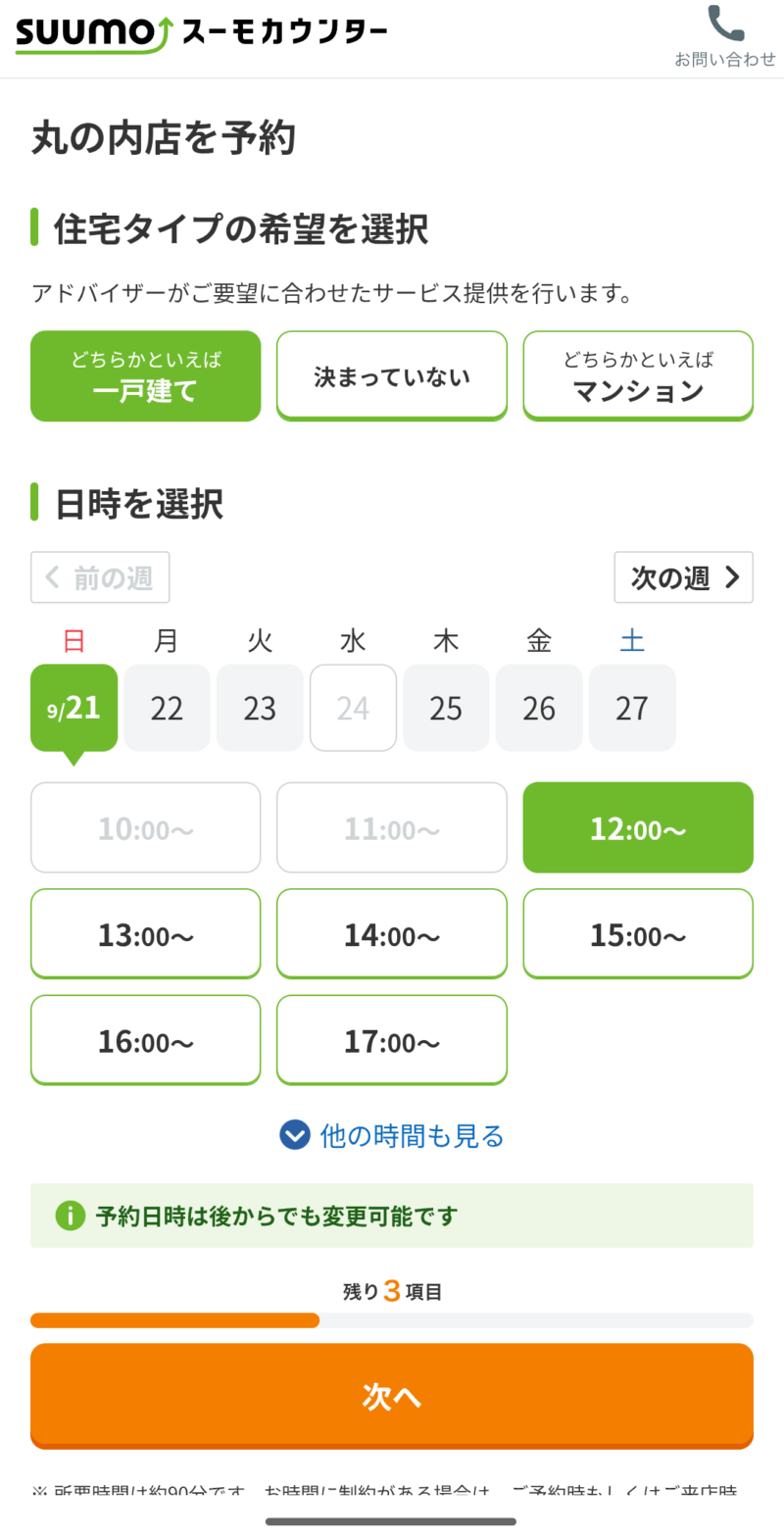The width and height of the screenshot is (784, 1540).
Task: Select the 16:00〜 time slot
Action: [x=146, y=1040]
